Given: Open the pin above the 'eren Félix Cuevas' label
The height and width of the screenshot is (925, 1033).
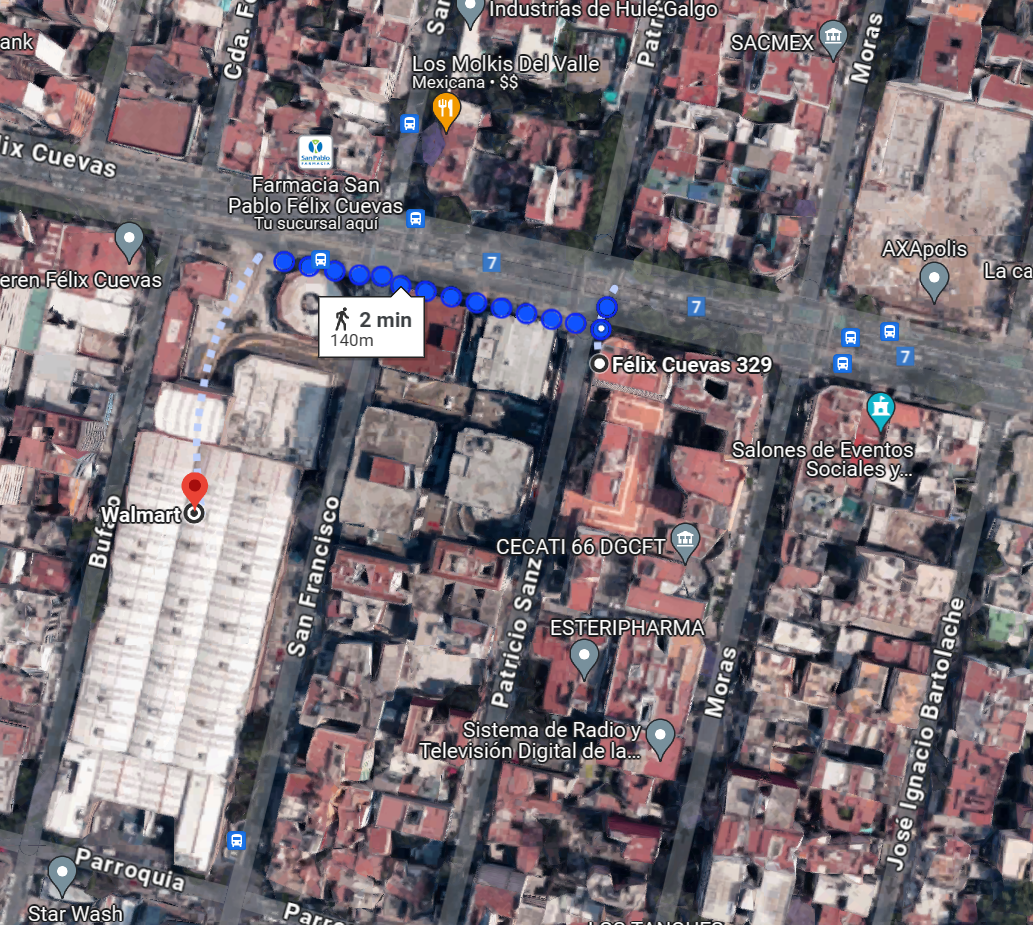Looking at the screenshot, I should click(129, 242).
